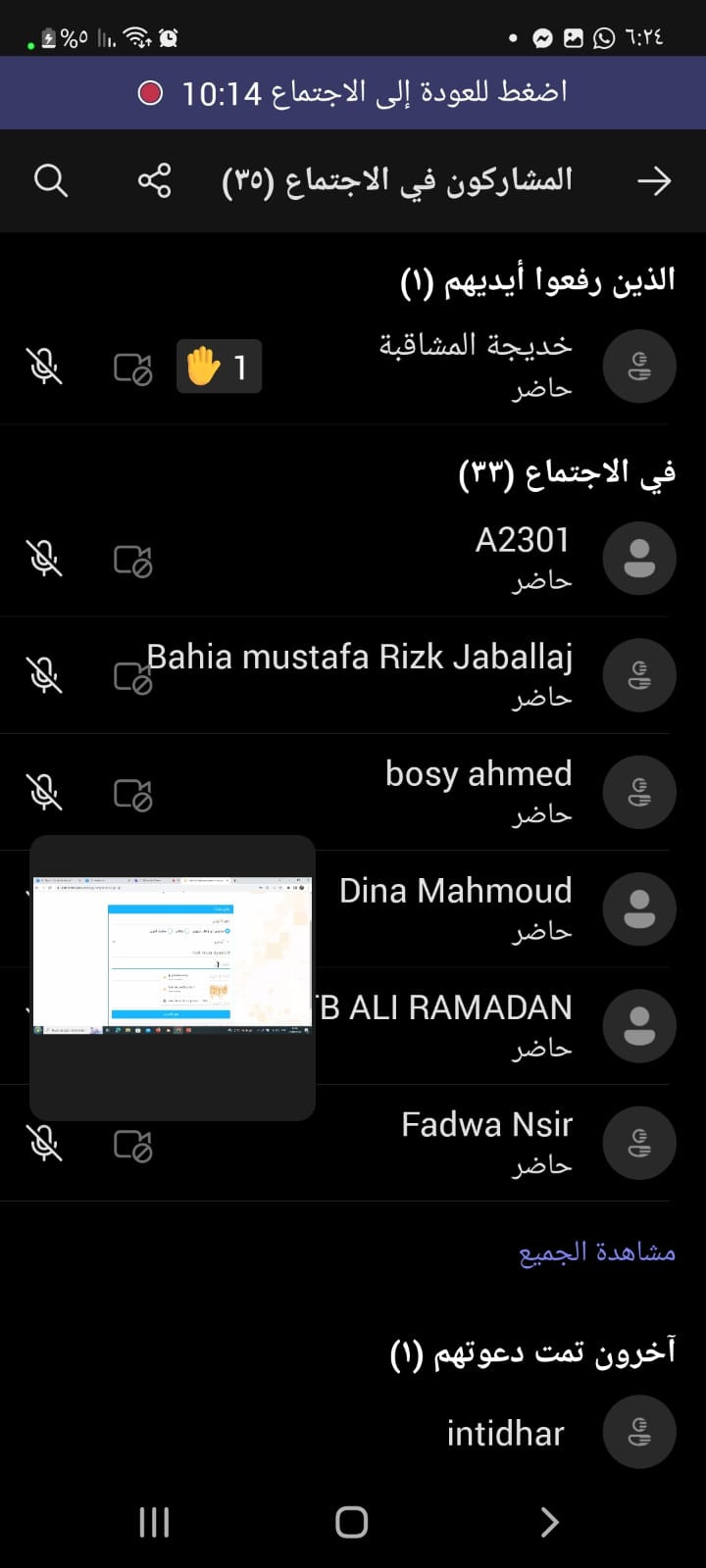Open participant bosy ahmed
Viewport: 706px width, 1568px height.
[x=353, y=792]
